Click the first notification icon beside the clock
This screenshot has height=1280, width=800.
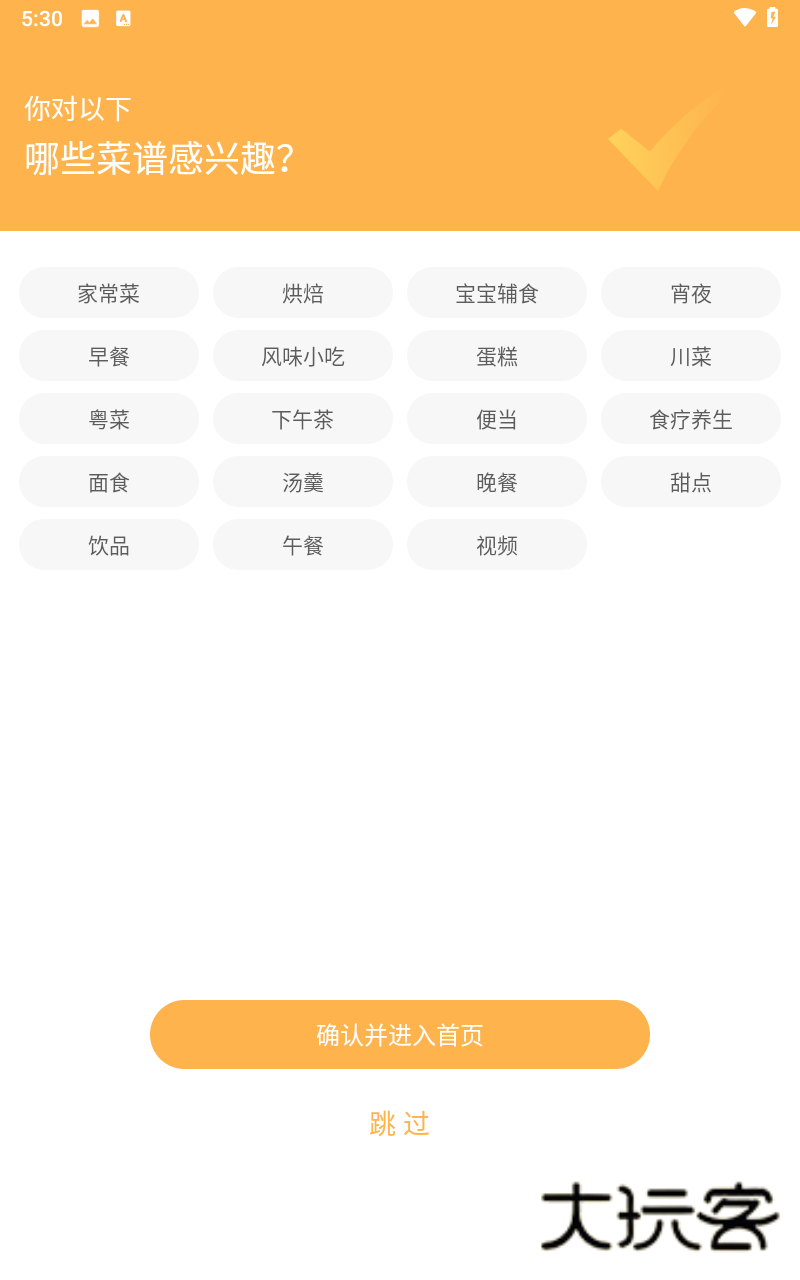[x=89, y=17]
